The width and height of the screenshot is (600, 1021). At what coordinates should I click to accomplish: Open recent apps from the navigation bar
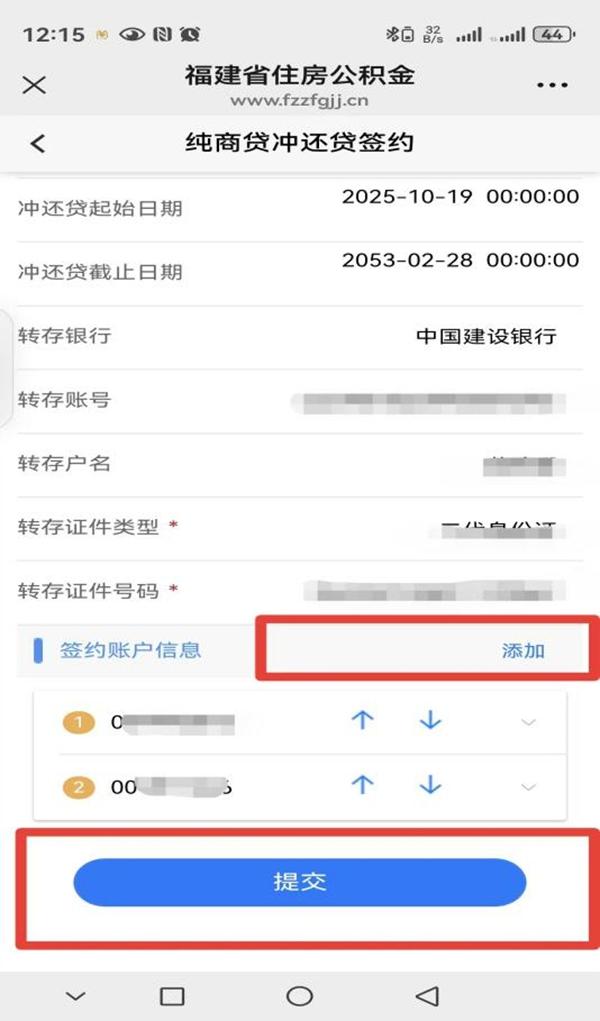click(173, 996)
